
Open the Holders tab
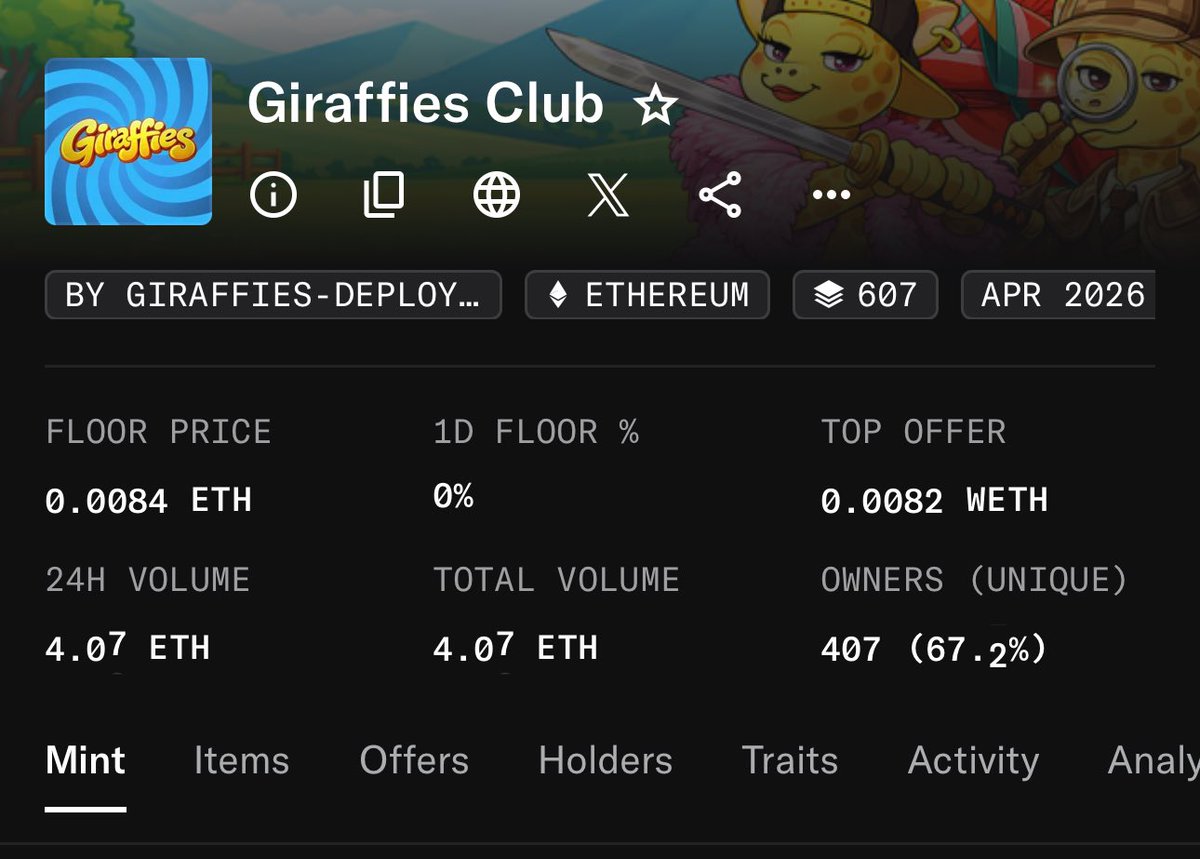click(x=605, y=761)
